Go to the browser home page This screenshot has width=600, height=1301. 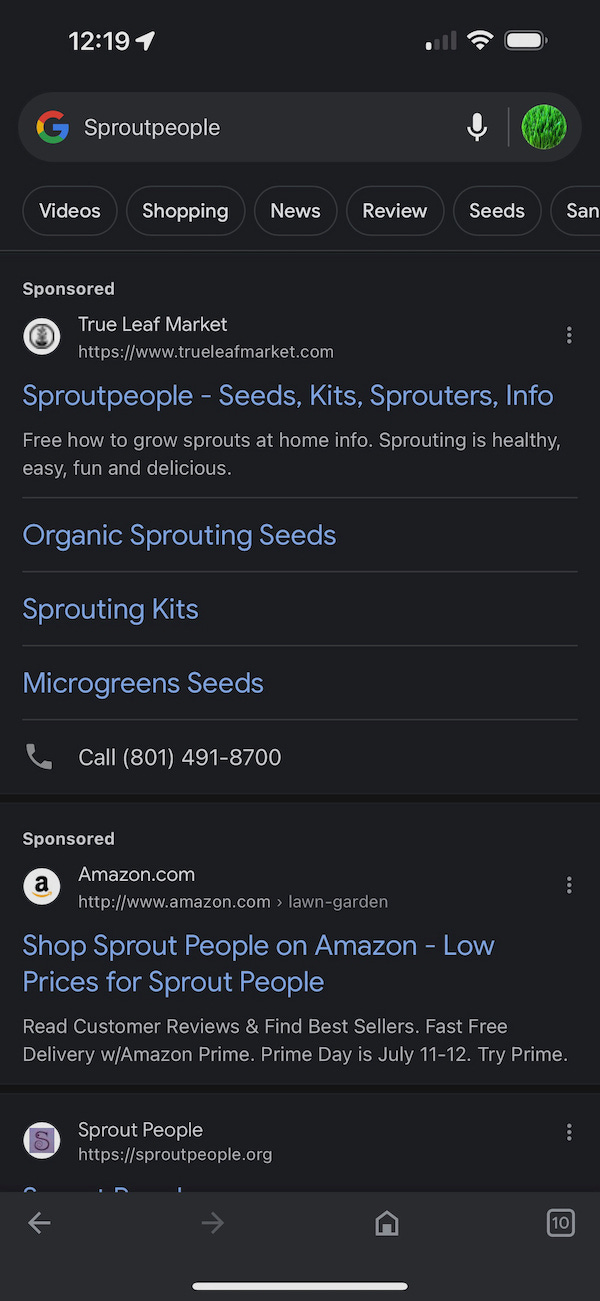[387, 1222]
